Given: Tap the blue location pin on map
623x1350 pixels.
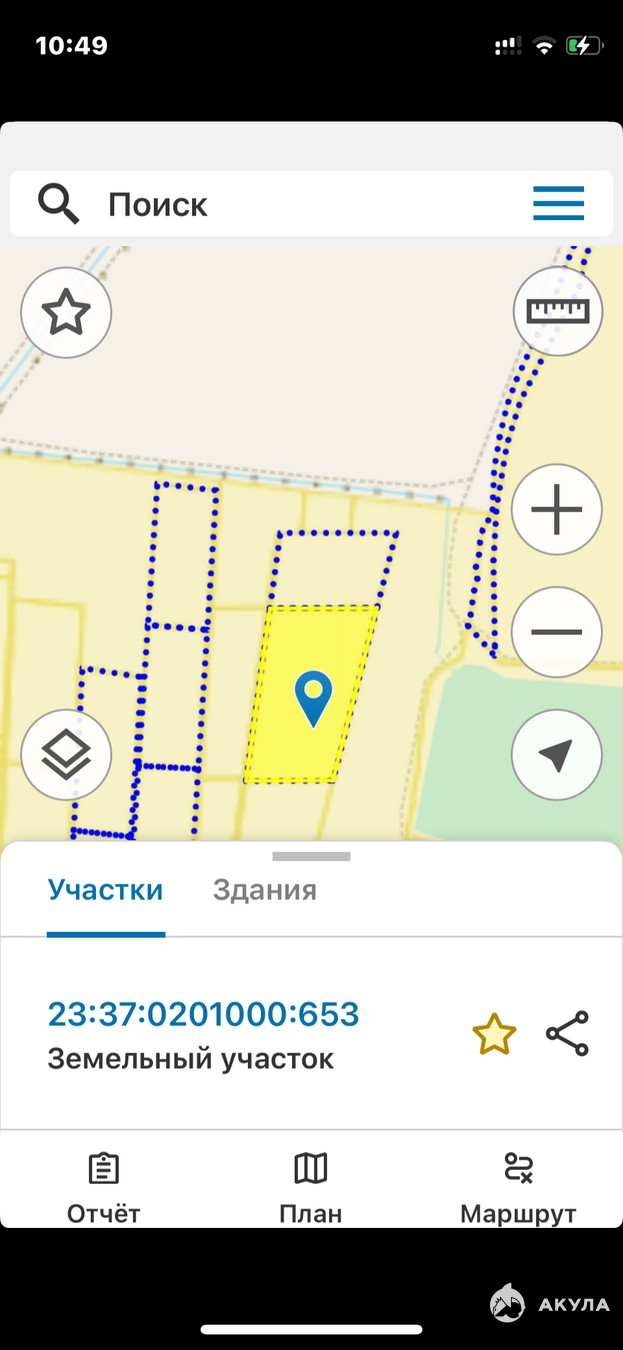Looking at the screenshot, I should (314, 699).
